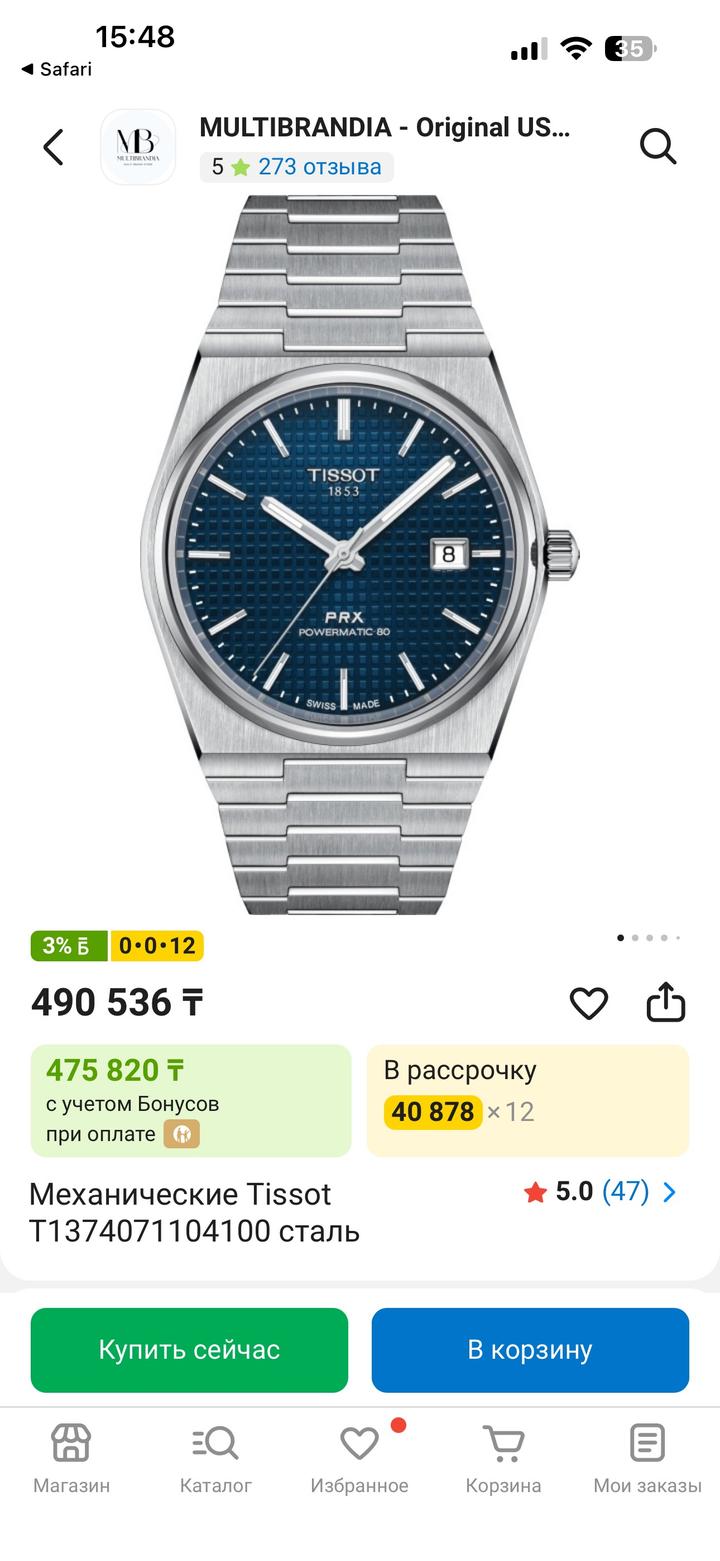Open the MULTIBRANDIA store page
Image resolution: width=720 pixels, height=1561 pixels.
click(x=384, y=128)
